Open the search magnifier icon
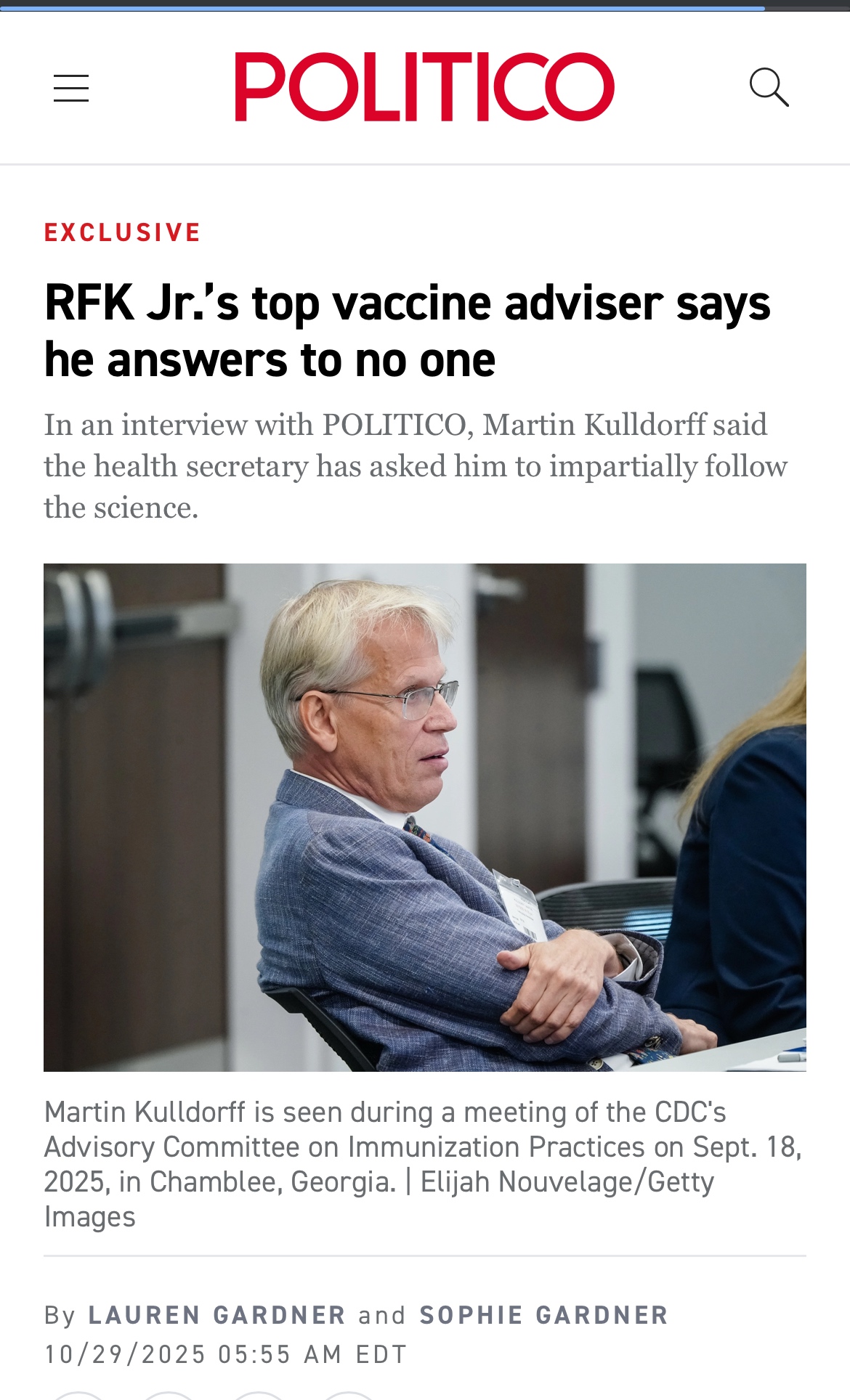 [769, 87]
